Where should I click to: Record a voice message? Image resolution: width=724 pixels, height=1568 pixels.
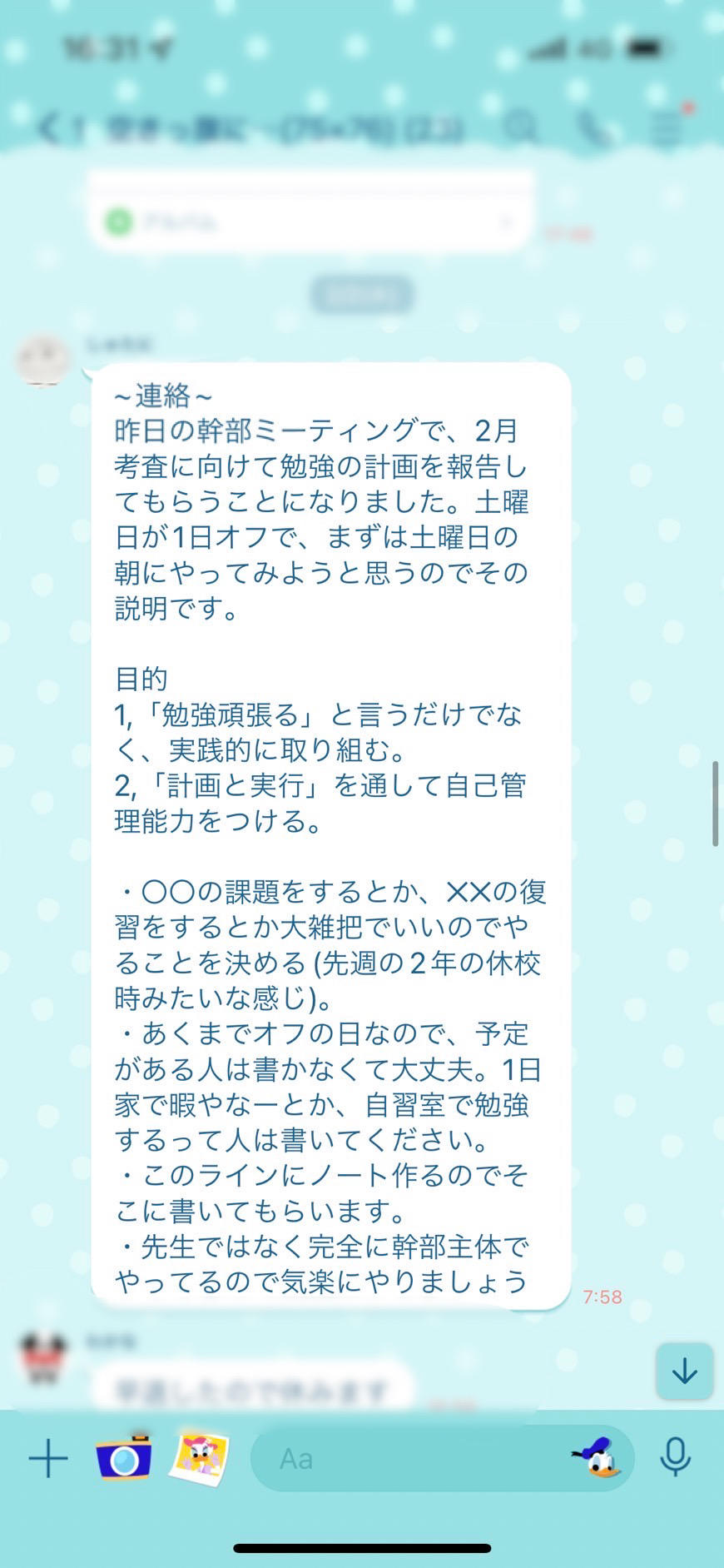pos(675,1458)
